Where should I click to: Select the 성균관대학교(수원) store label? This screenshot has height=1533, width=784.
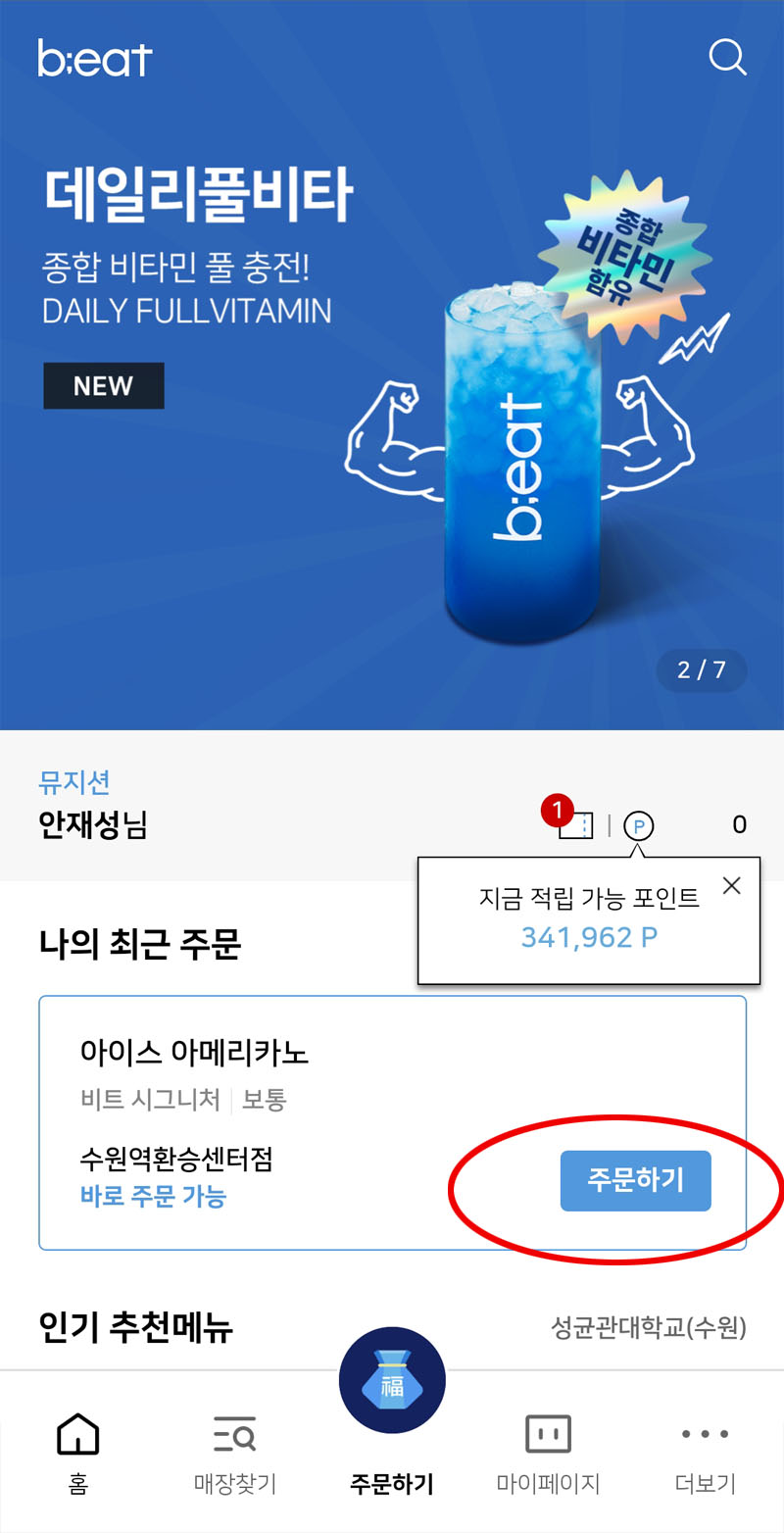click(649, 1325)
